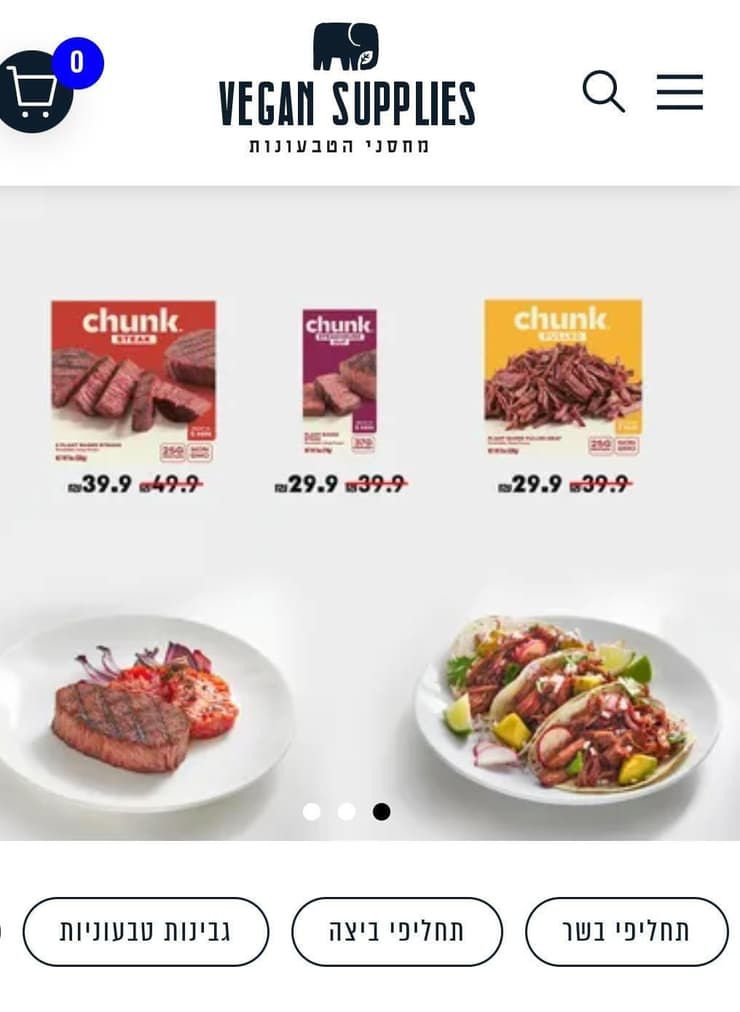Open the search magnifier
This screenshot has width=740, height=1012.
point(603,92)
